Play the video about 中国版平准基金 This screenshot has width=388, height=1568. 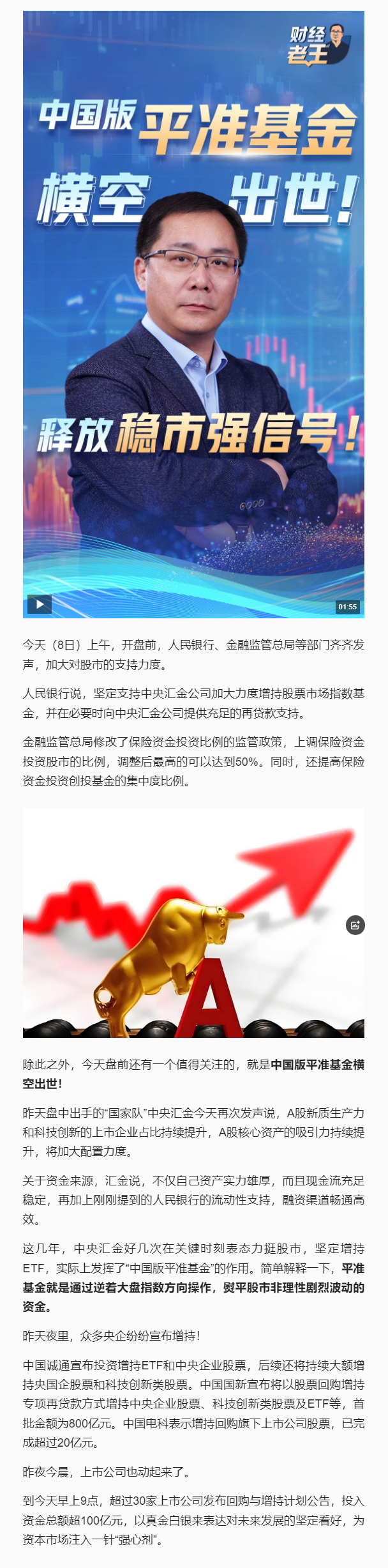coord(39,604)
